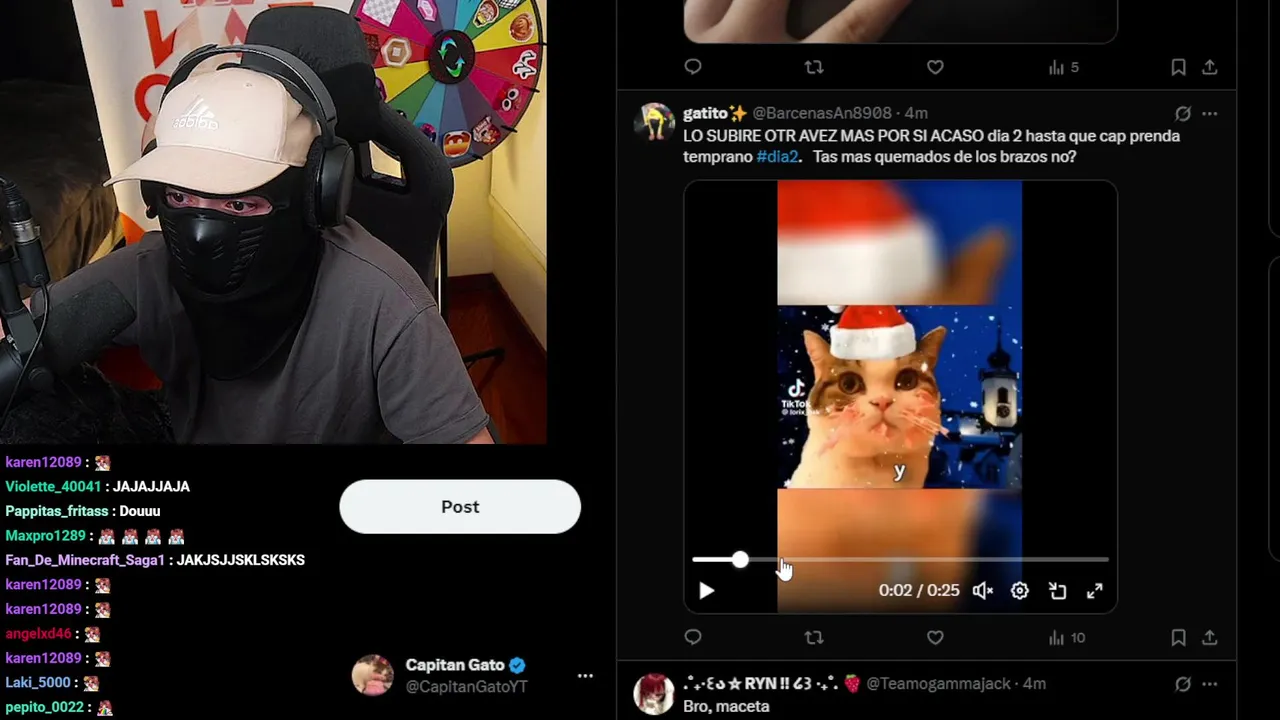Open RYN's profile avatar
The image size is (1280, 720).
655,693
